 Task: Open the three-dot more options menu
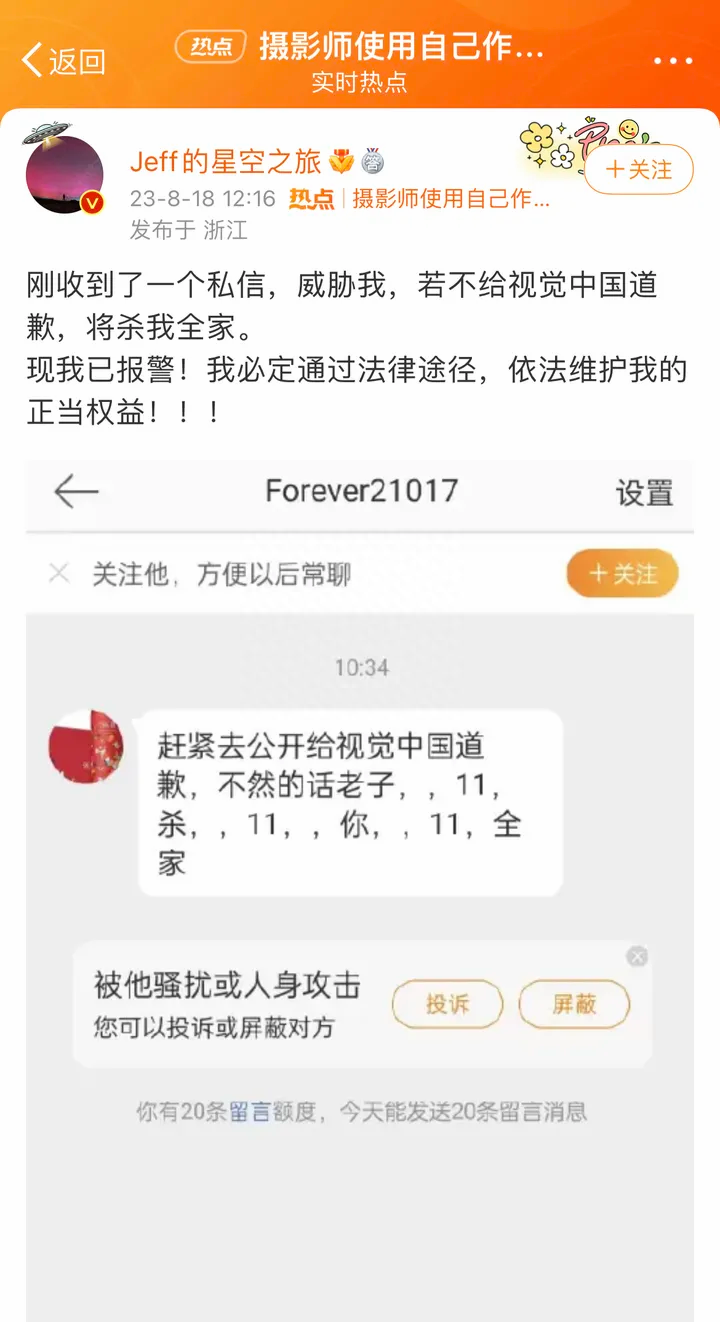click(672, 58)
